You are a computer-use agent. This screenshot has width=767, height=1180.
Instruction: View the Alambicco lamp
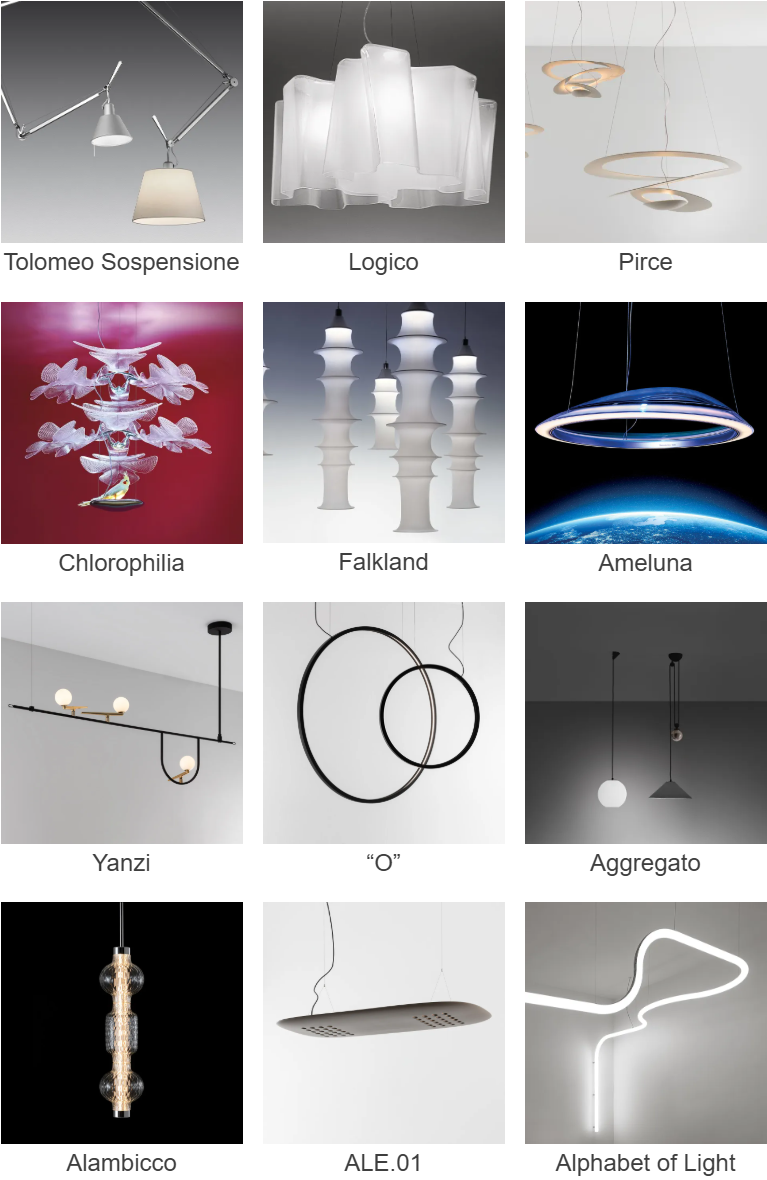[x=121, y=1023]
